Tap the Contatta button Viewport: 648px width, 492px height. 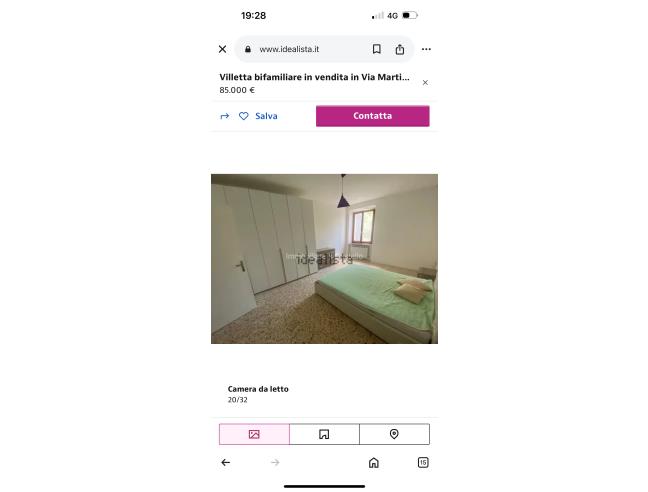click(372, 116)
